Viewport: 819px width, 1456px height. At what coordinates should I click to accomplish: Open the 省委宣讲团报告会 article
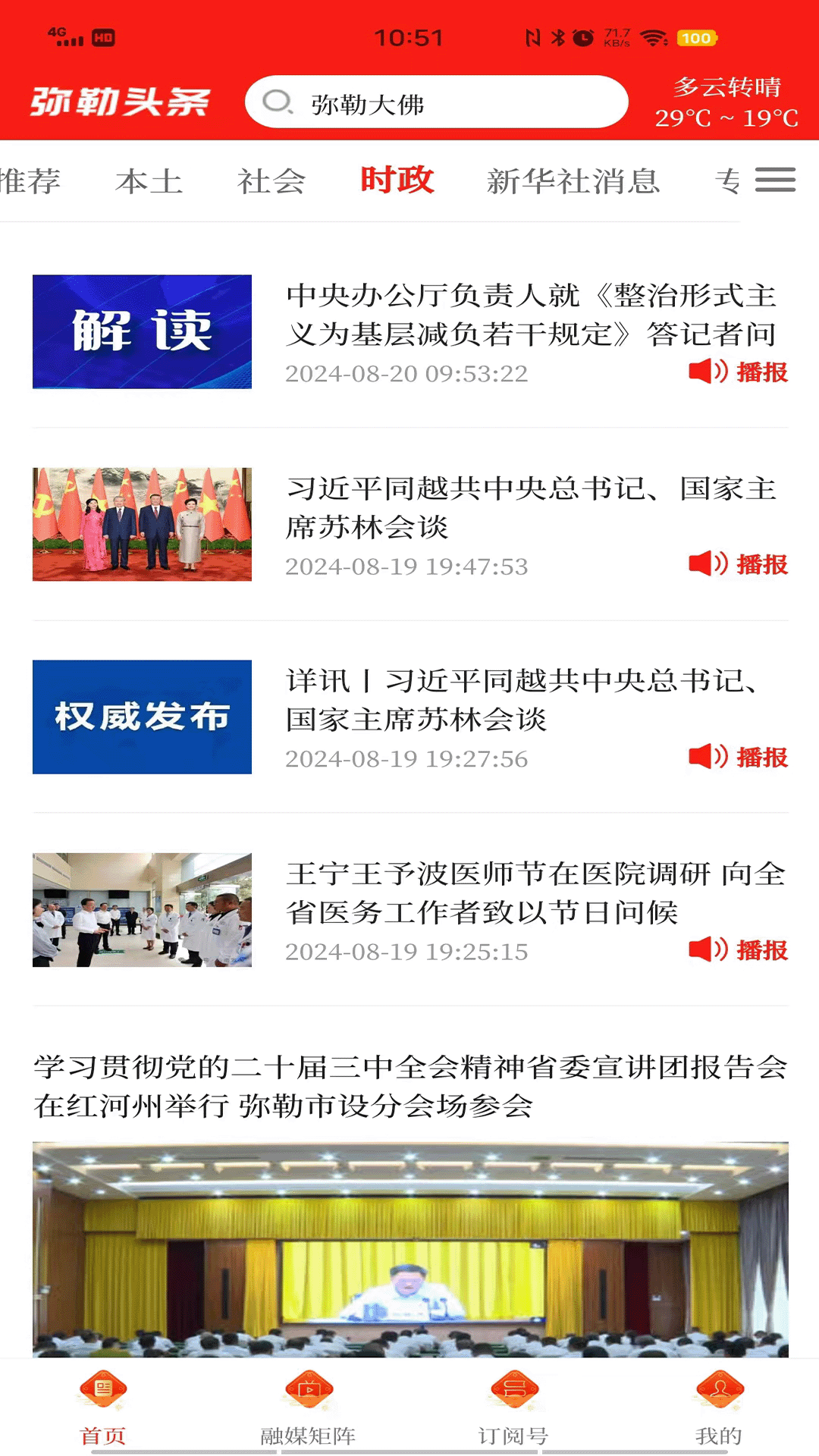click(409, 1086)
